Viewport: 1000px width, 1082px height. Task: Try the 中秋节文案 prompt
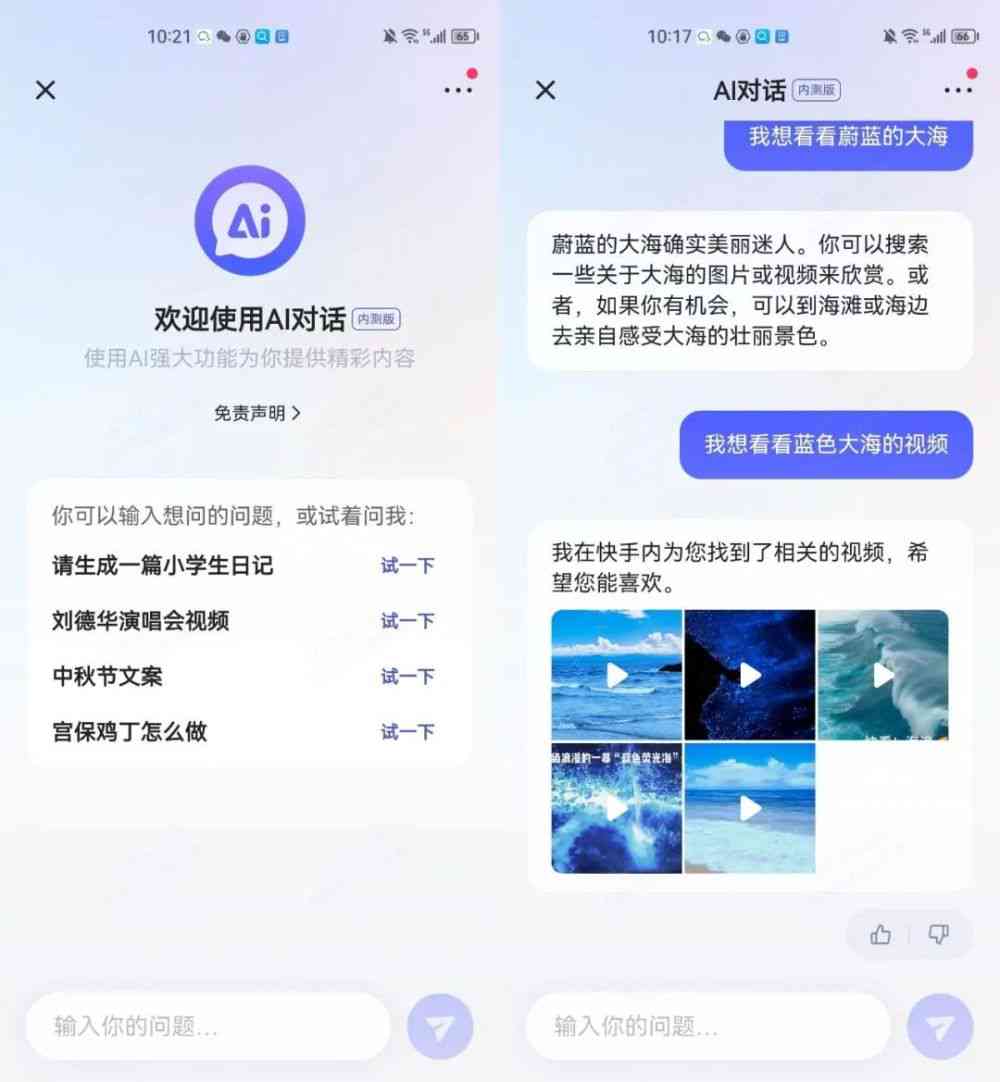tap(407, 677)
